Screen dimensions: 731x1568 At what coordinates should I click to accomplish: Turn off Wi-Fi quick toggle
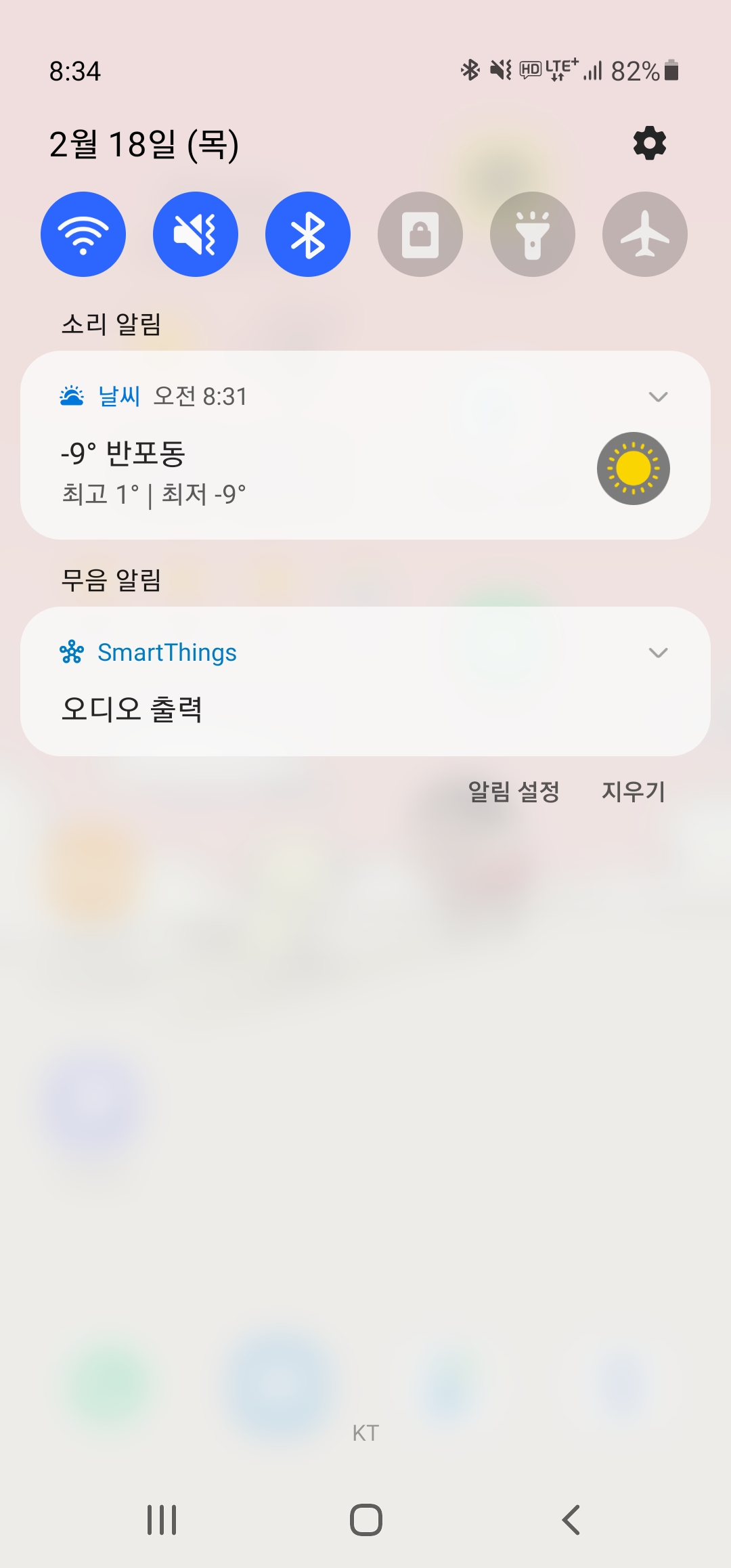point(83,234)
